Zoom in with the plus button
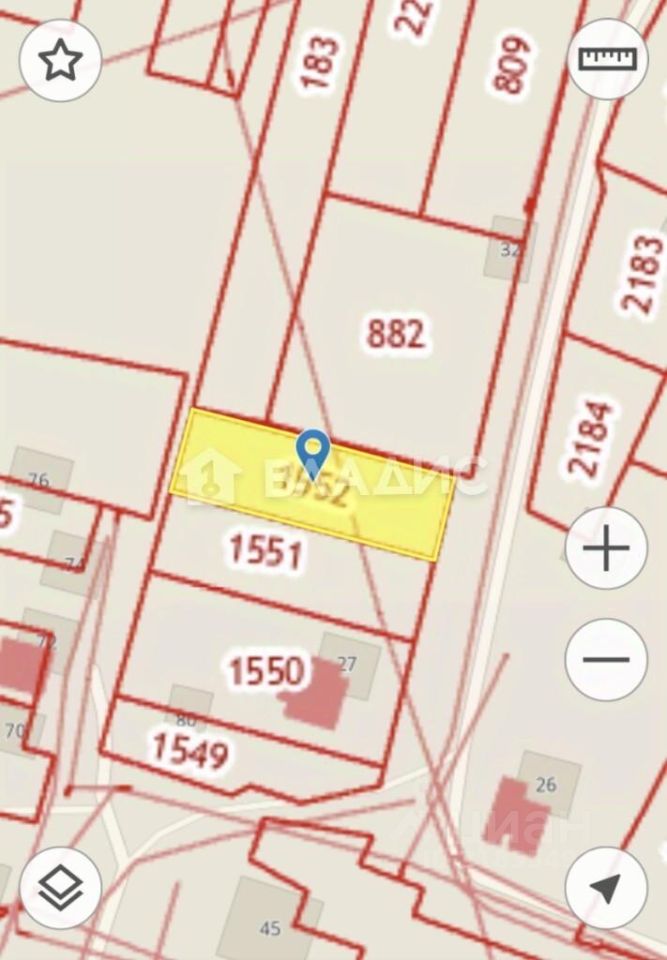The height and width of the screenshot is (960, 667). (606, 548)
